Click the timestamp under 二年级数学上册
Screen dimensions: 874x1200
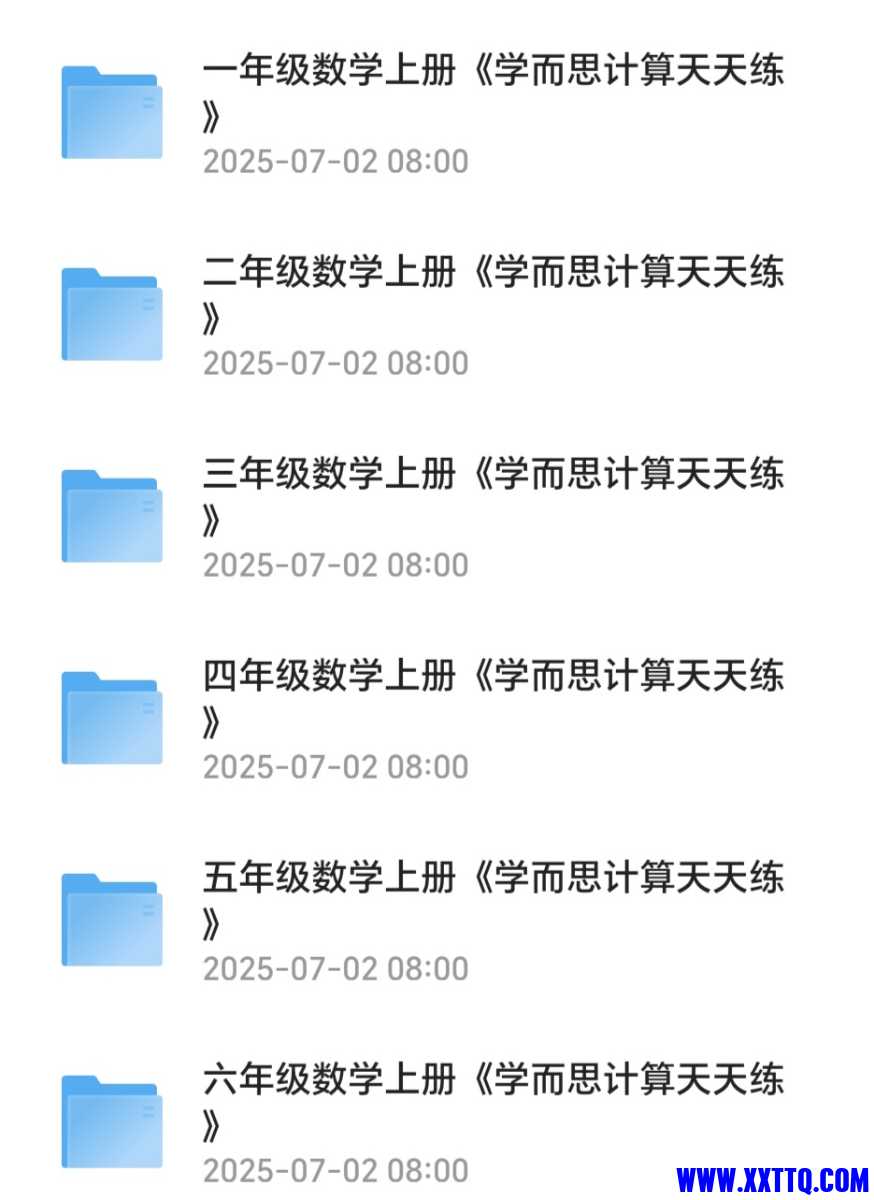pos(335,362)
